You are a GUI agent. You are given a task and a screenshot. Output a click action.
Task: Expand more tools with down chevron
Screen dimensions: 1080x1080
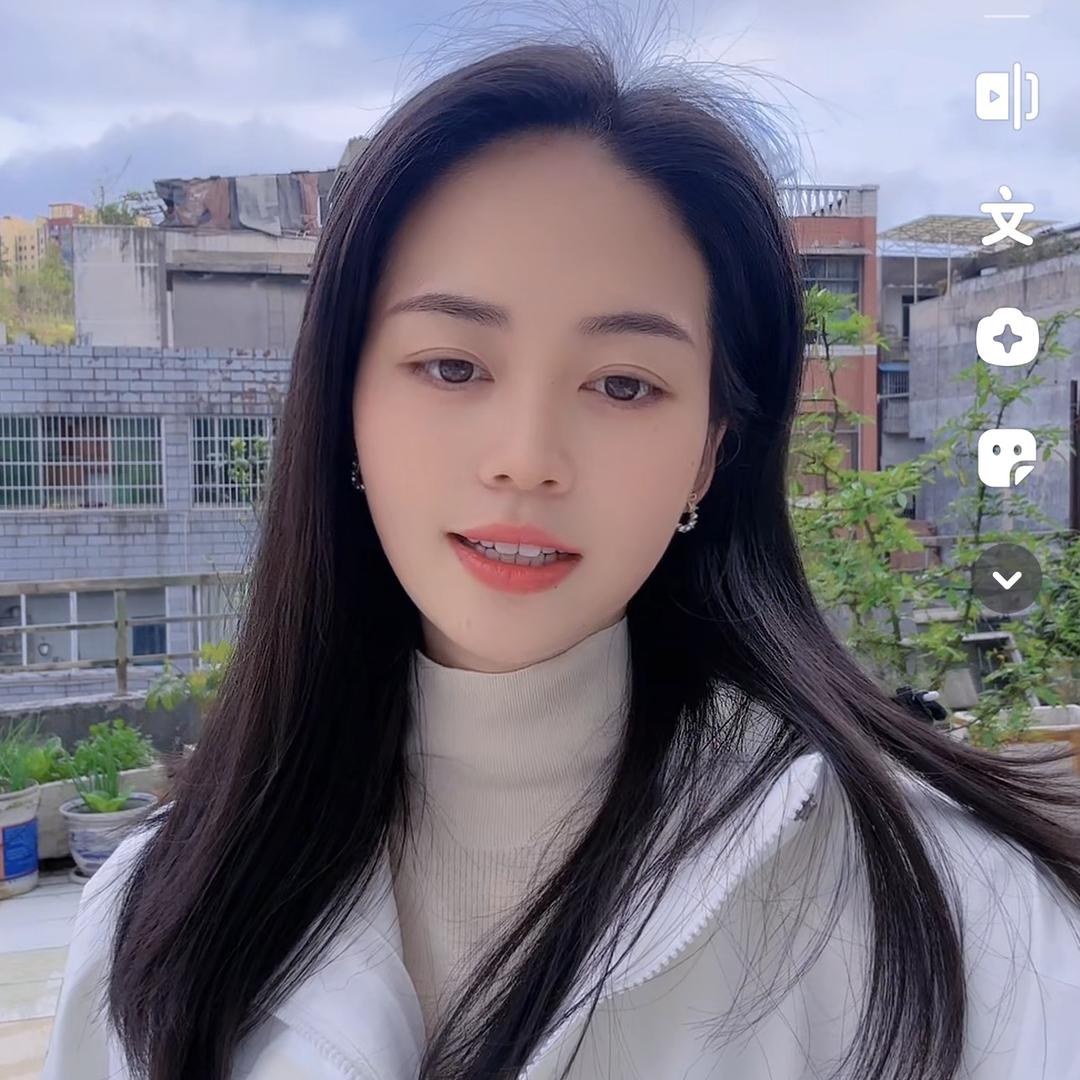(x=1007, y=579)
